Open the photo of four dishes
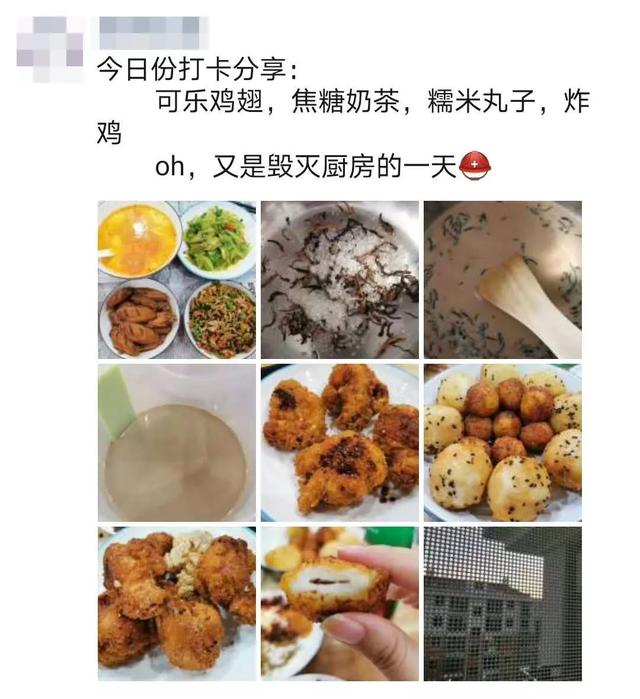640x699 pixels. pyautogui.click(x=177, y=280)
